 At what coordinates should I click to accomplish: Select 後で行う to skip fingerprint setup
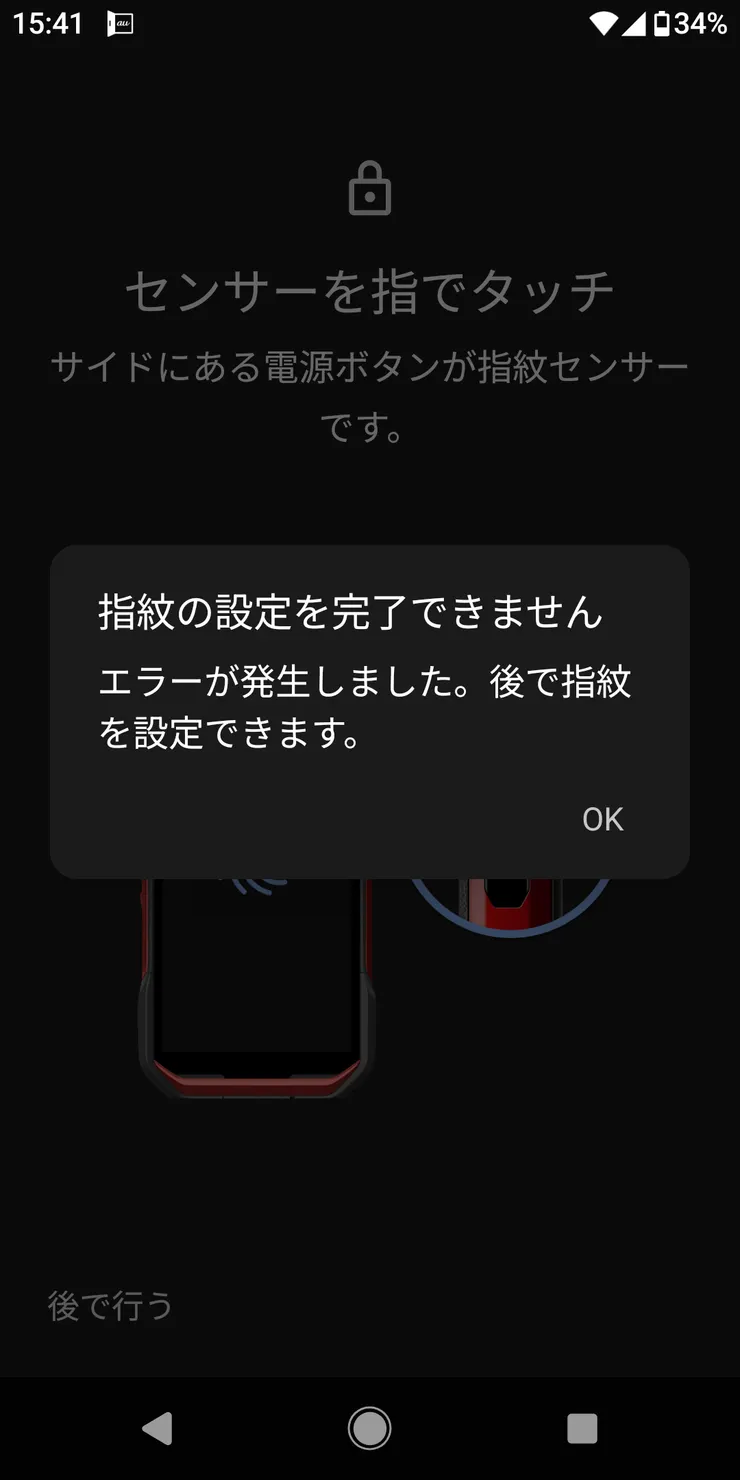[x=109, y=1305]
